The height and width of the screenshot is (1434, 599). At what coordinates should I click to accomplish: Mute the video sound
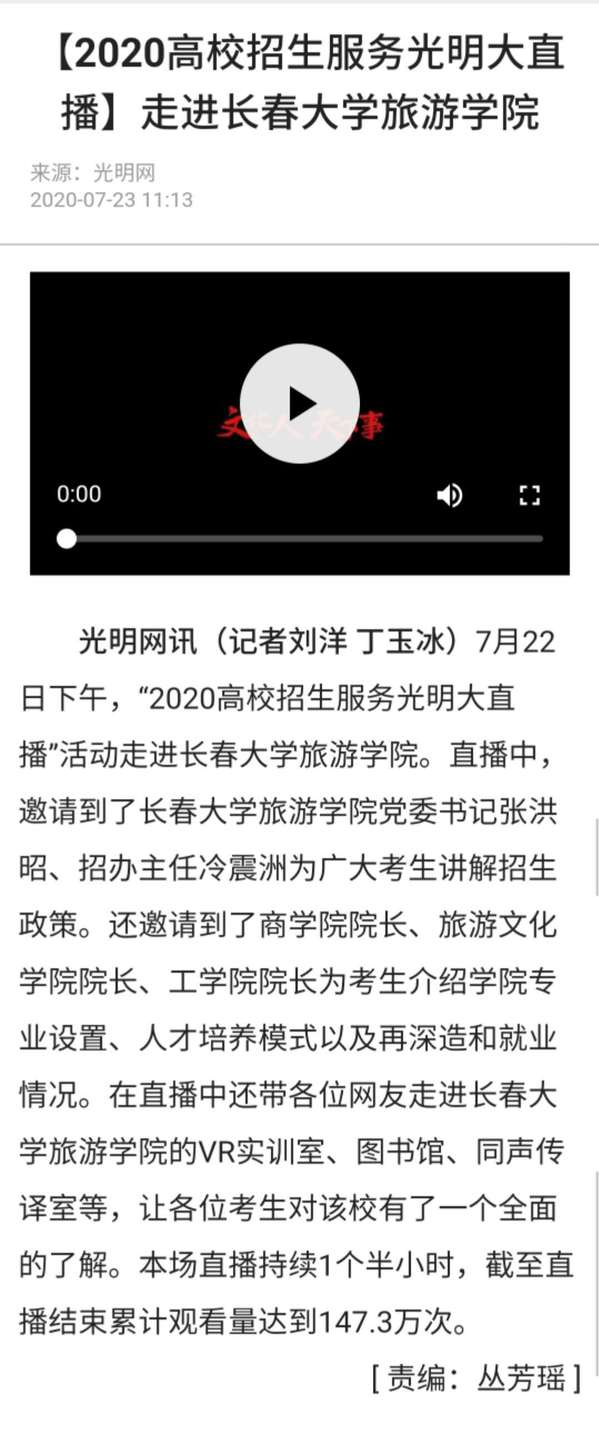(x=450, y=494)
